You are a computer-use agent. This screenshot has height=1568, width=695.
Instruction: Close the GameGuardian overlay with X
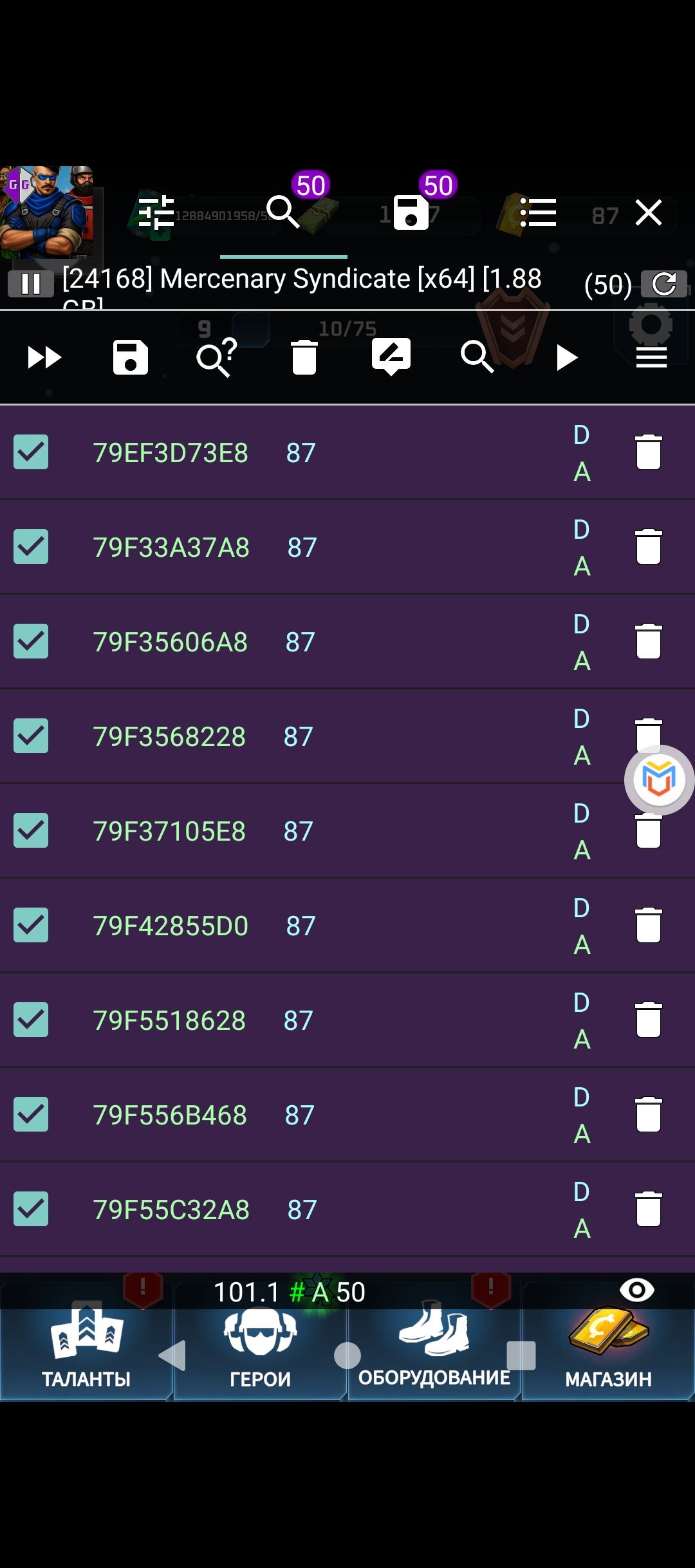point(649,212)
